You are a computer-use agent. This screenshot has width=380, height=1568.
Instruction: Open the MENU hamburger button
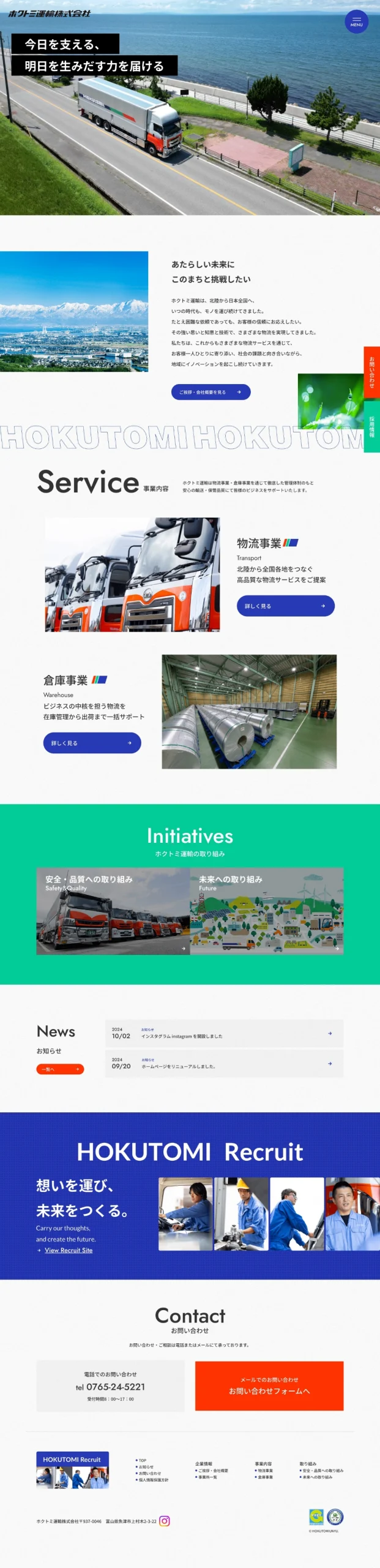click(356, 22)
